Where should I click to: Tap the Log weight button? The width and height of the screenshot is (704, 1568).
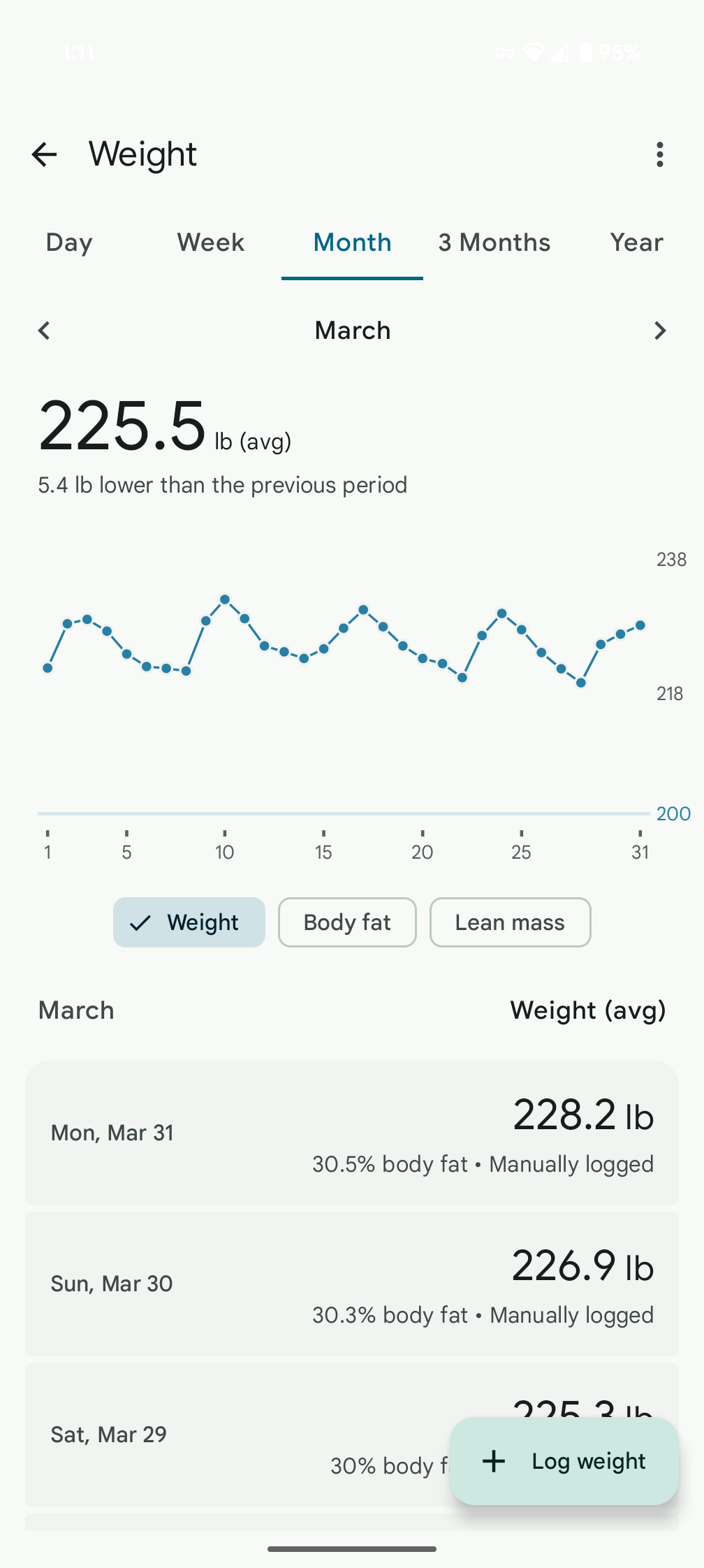click(564, 1461)
